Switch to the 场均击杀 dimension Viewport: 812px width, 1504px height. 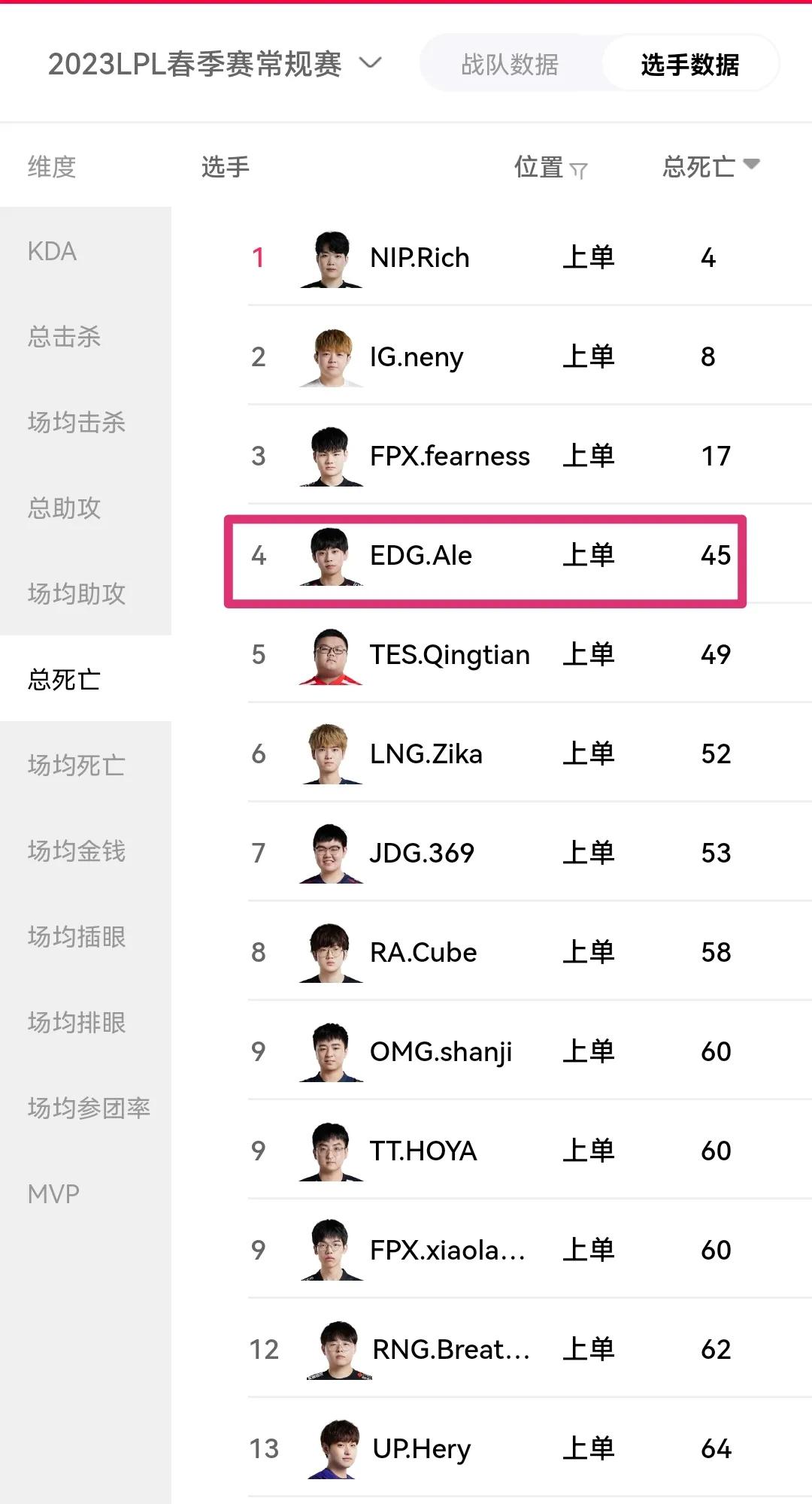pyautogui.click(x=77, y=423)
